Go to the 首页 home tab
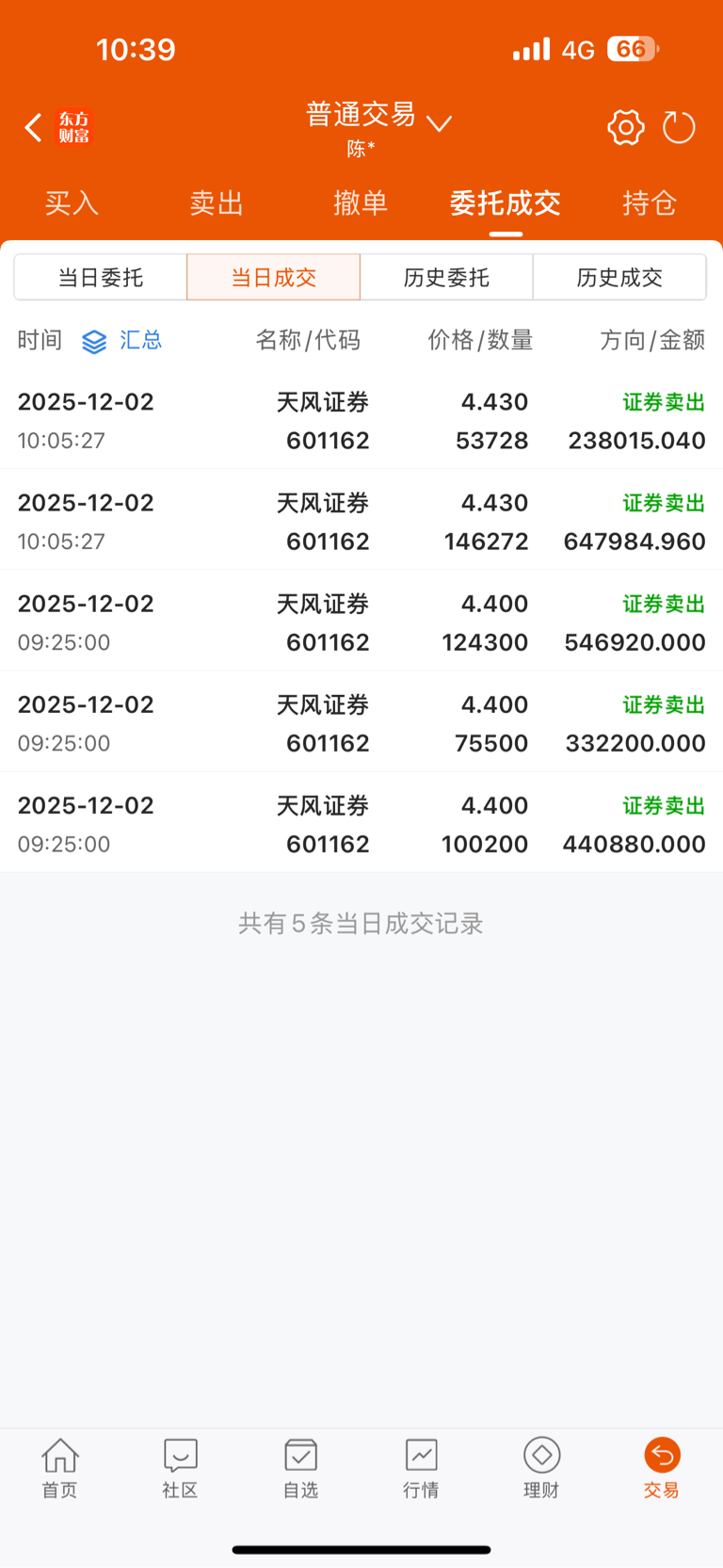Viewport: 723px width, 1568px height. pos(59,1467)
